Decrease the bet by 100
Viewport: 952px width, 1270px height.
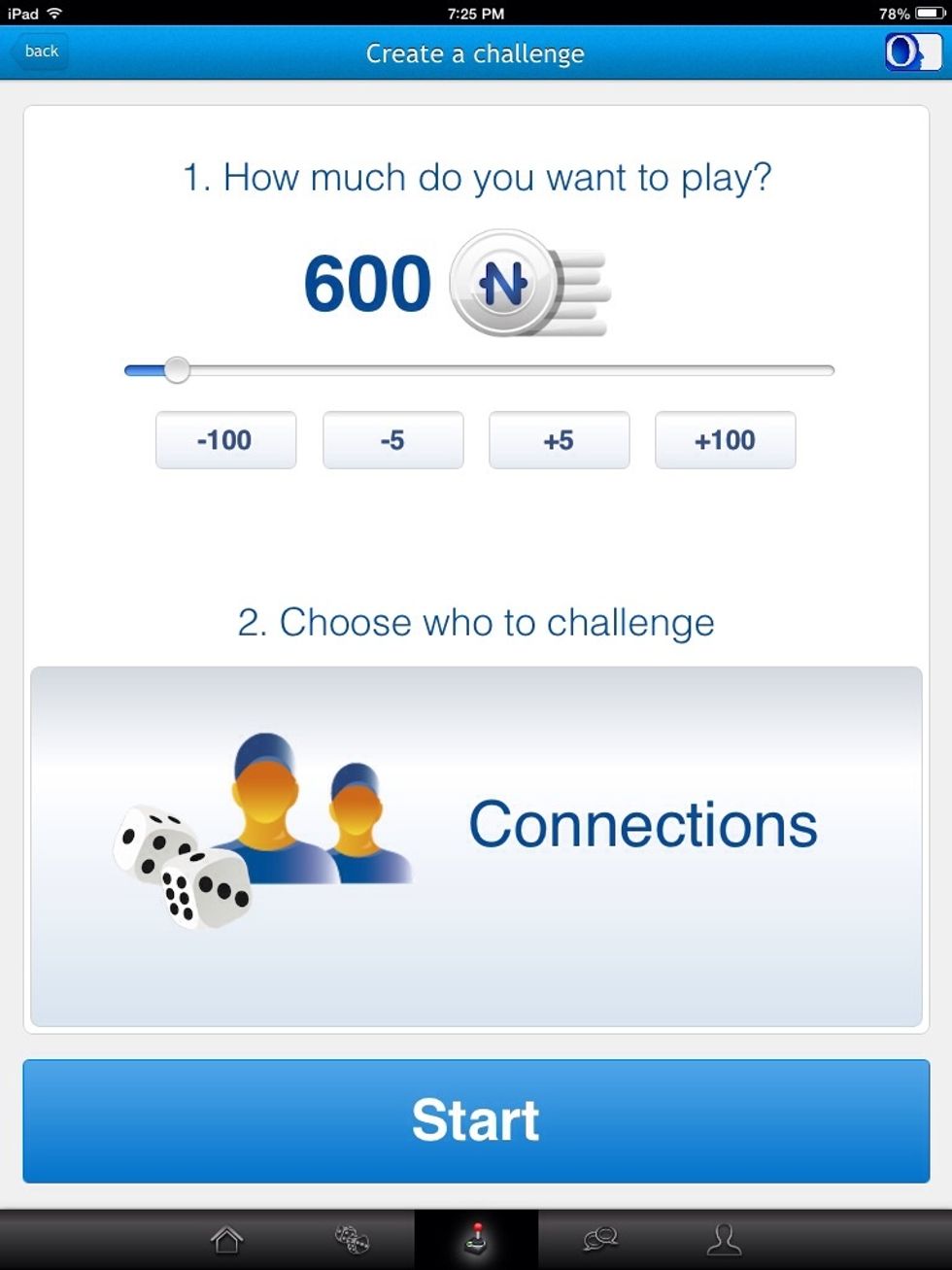[225, 439]
